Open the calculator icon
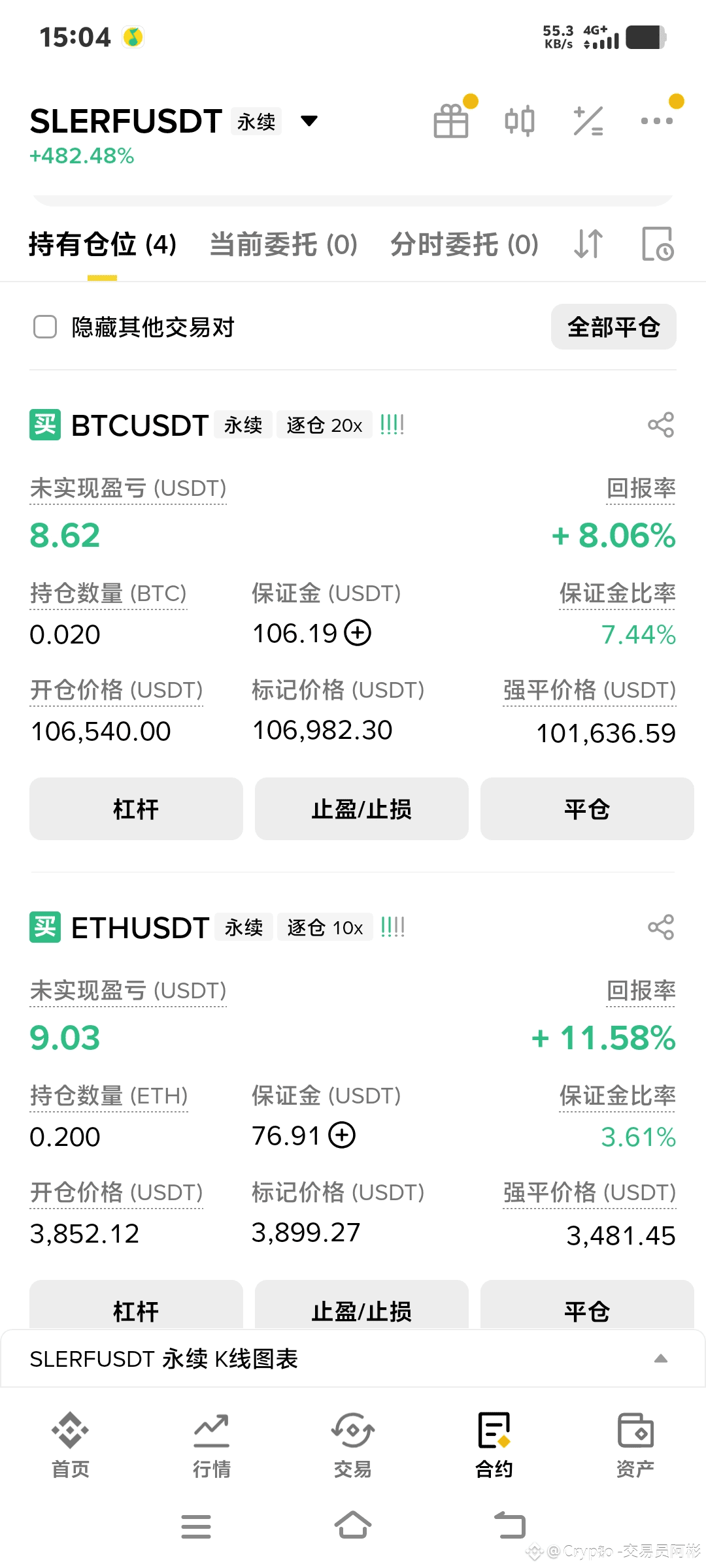The image size is (706, 1568). [x=588, y=121]
